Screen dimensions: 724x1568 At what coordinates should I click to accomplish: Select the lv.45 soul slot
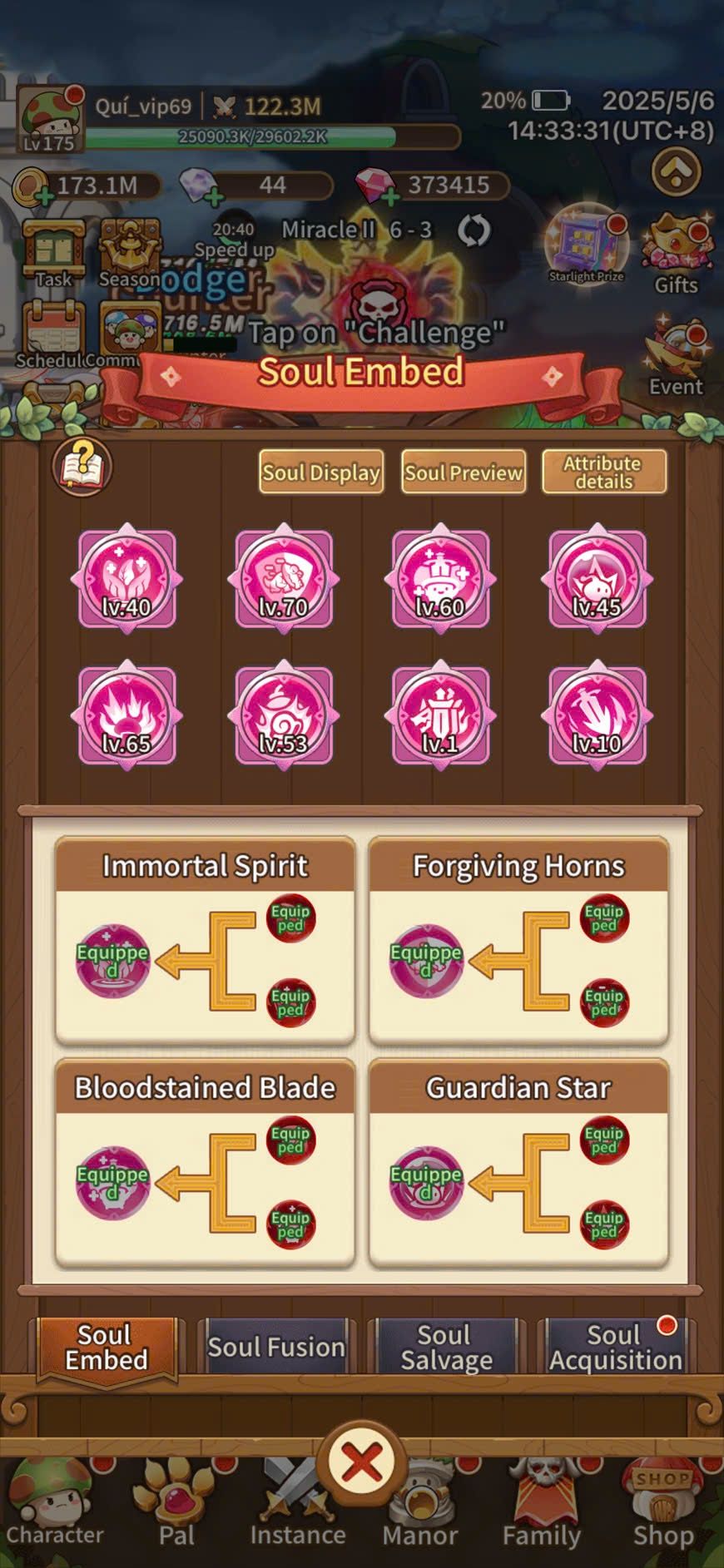[x=597, y=579]
